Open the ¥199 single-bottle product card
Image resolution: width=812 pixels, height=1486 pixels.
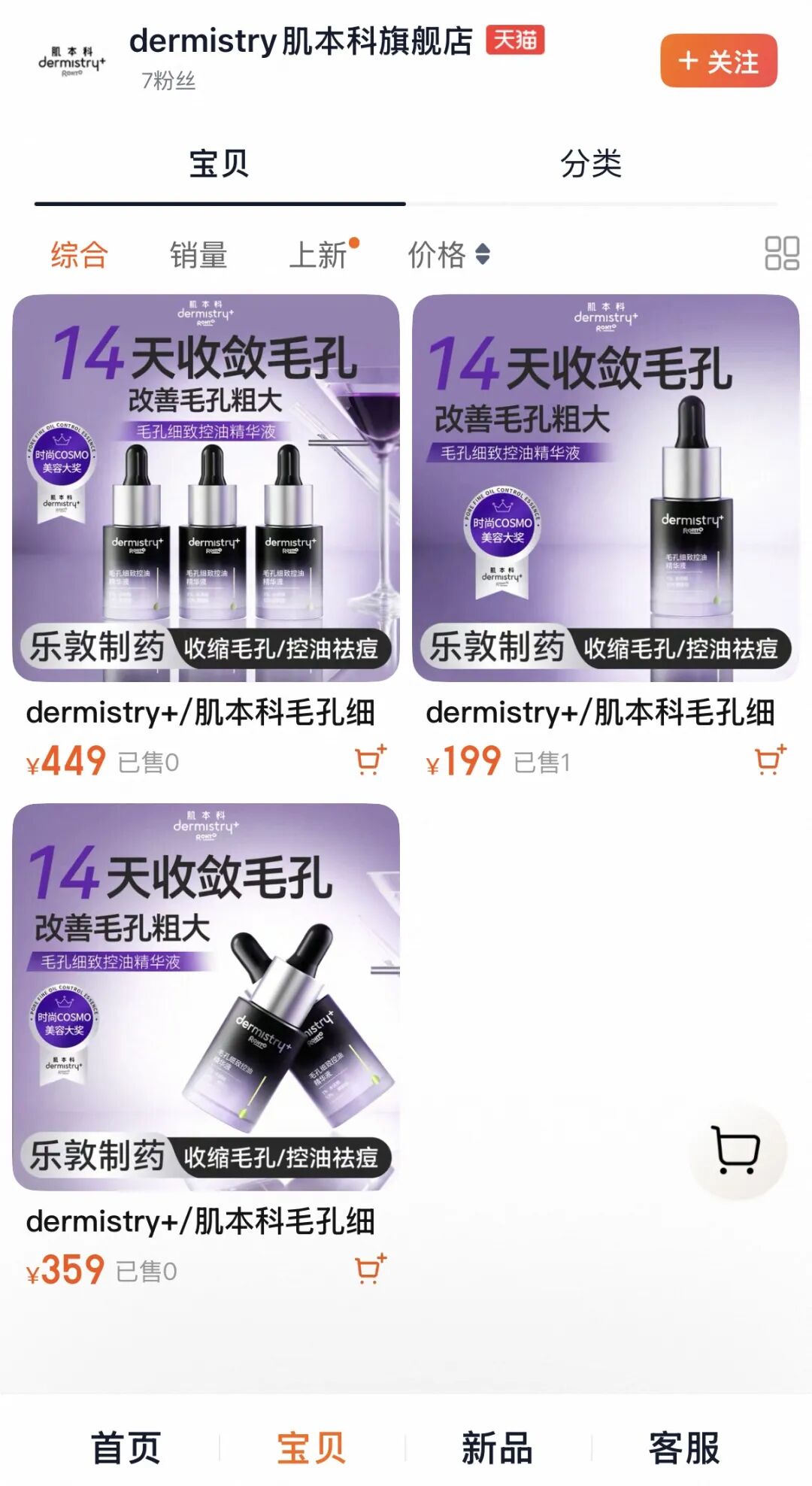(605, 487)
